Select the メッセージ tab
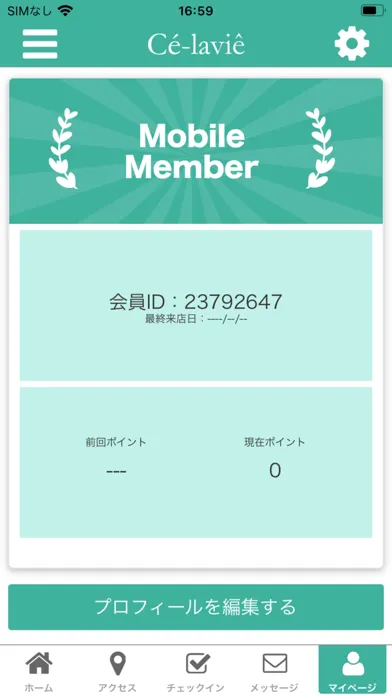The width and height of the screenshot is (392, 696). pos(274,671)
